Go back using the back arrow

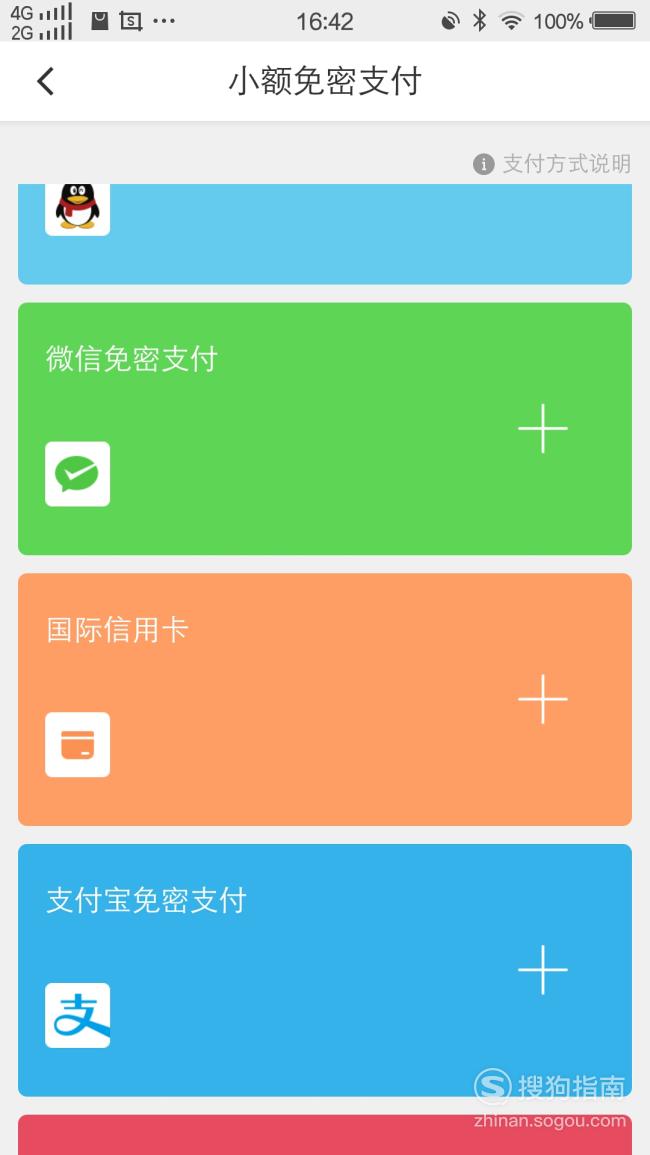(46, 81)
